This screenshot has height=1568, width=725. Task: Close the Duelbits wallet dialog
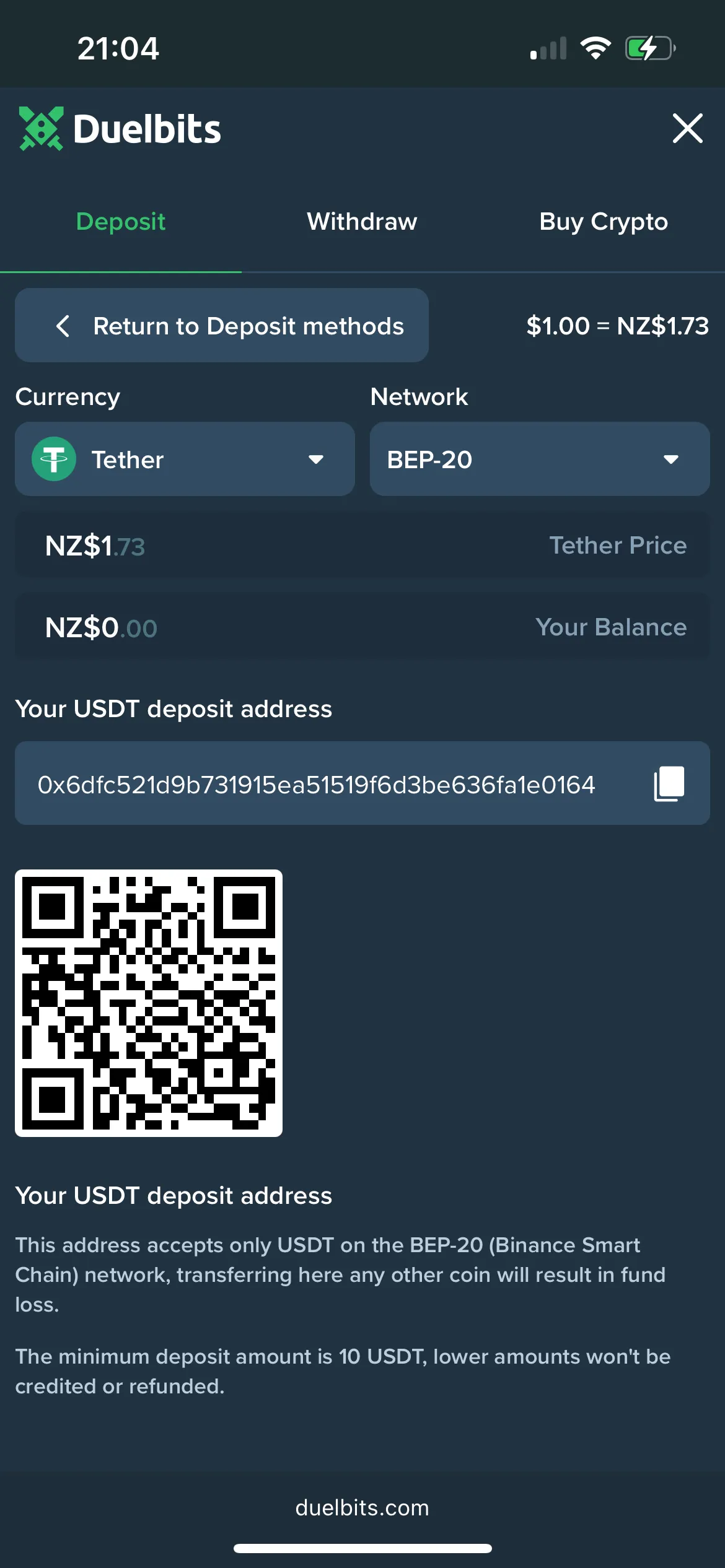687,129
